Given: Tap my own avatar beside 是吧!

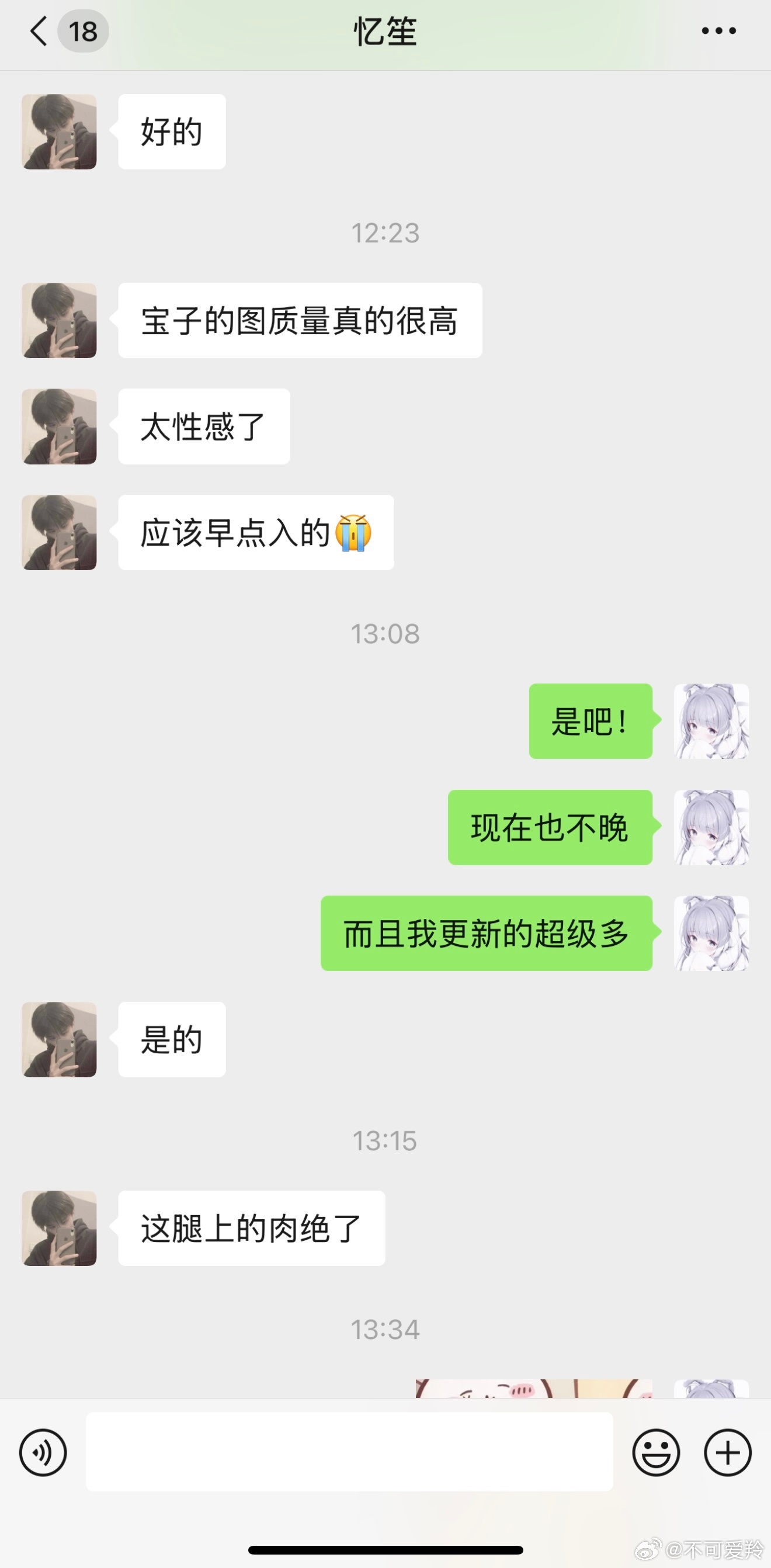Looking at the screenshot, I should pos(711,721).
